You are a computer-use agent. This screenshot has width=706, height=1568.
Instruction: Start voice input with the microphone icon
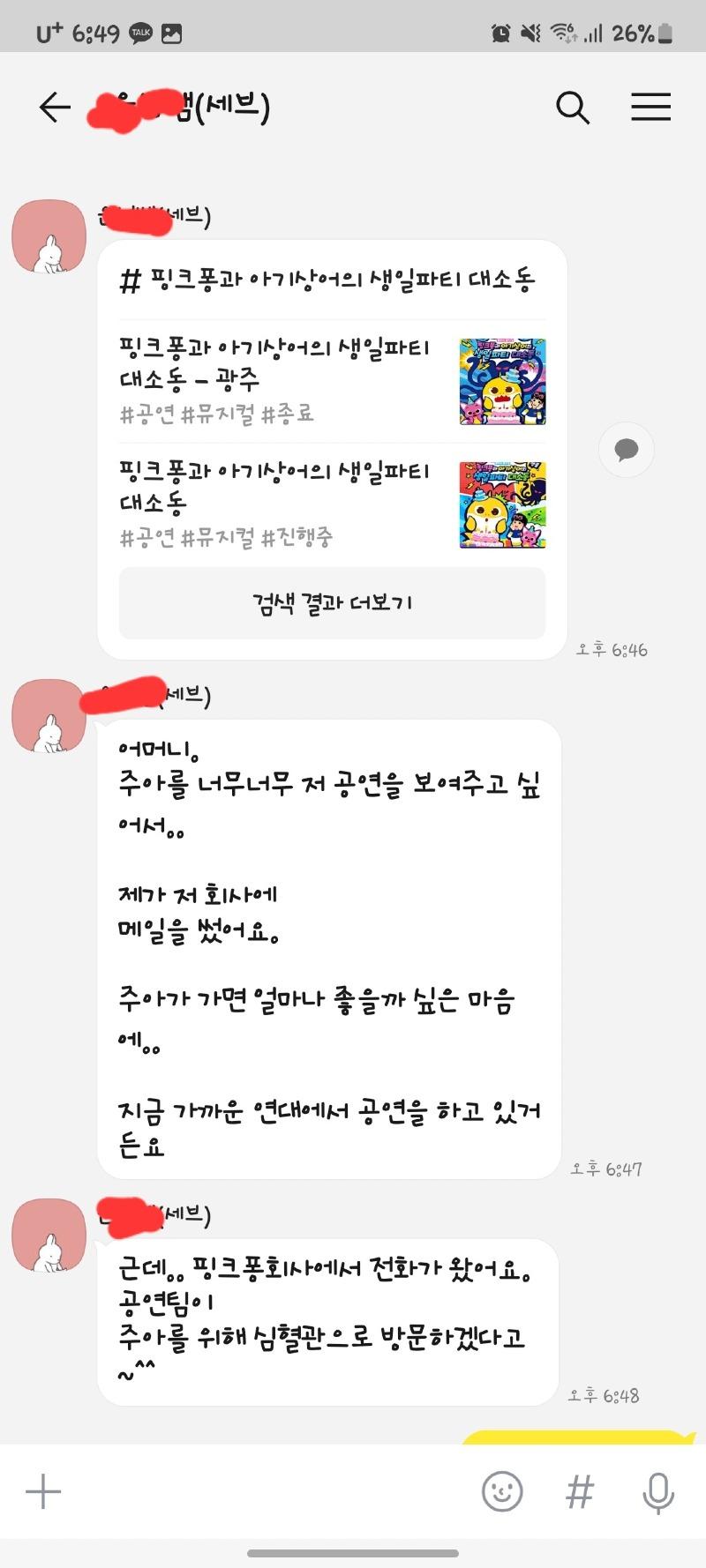[656, 1492]
